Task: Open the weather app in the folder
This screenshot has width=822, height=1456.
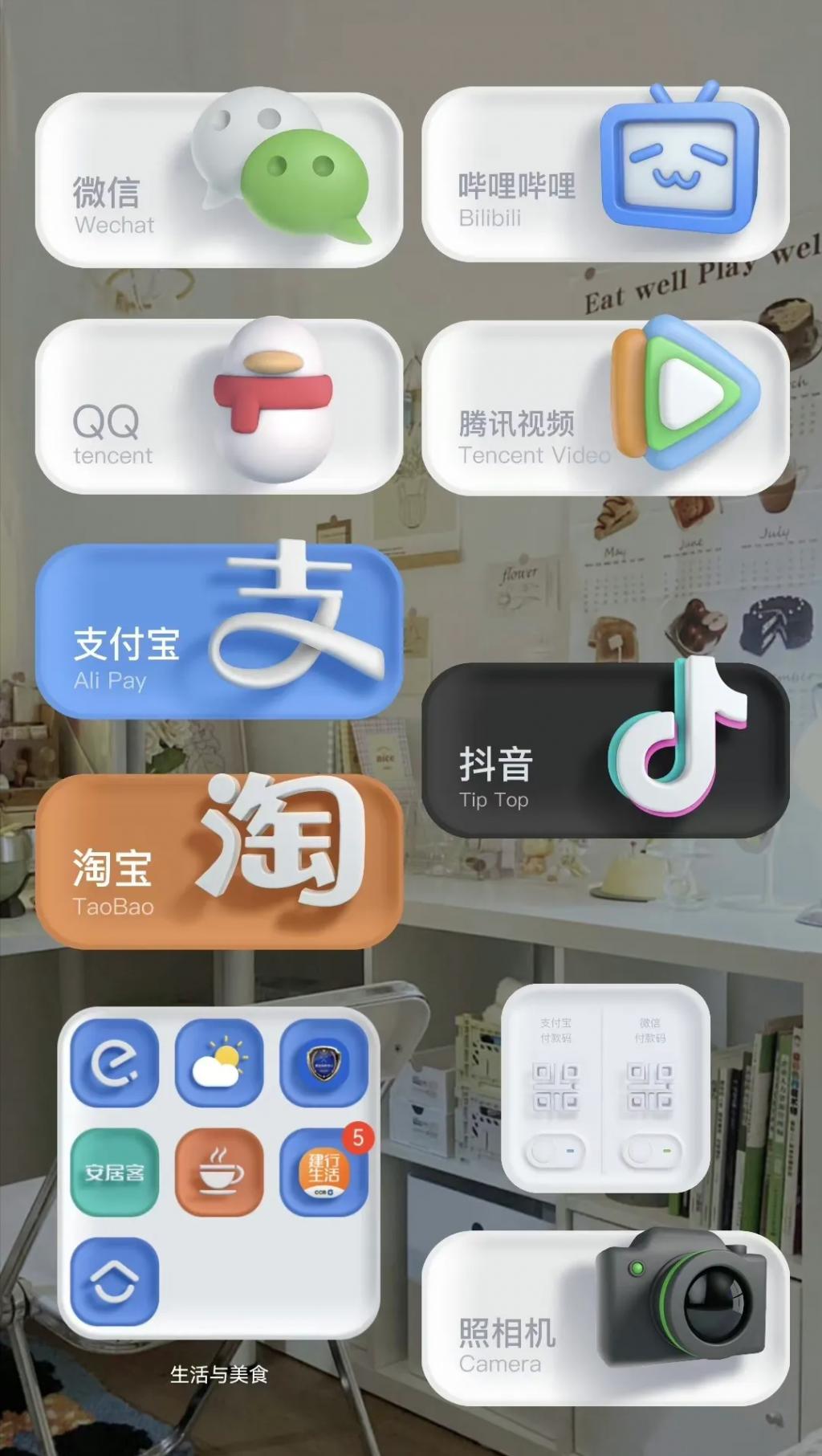Action: coord(219,1062)
